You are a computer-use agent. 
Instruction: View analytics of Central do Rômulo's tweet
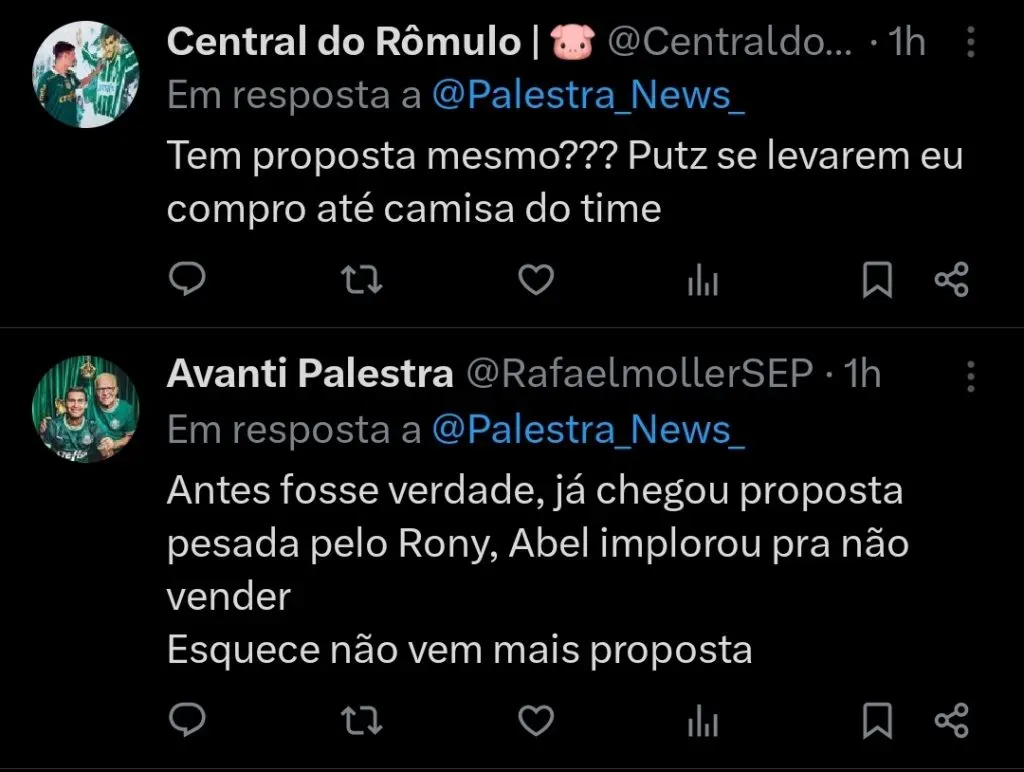click(703, 282)
